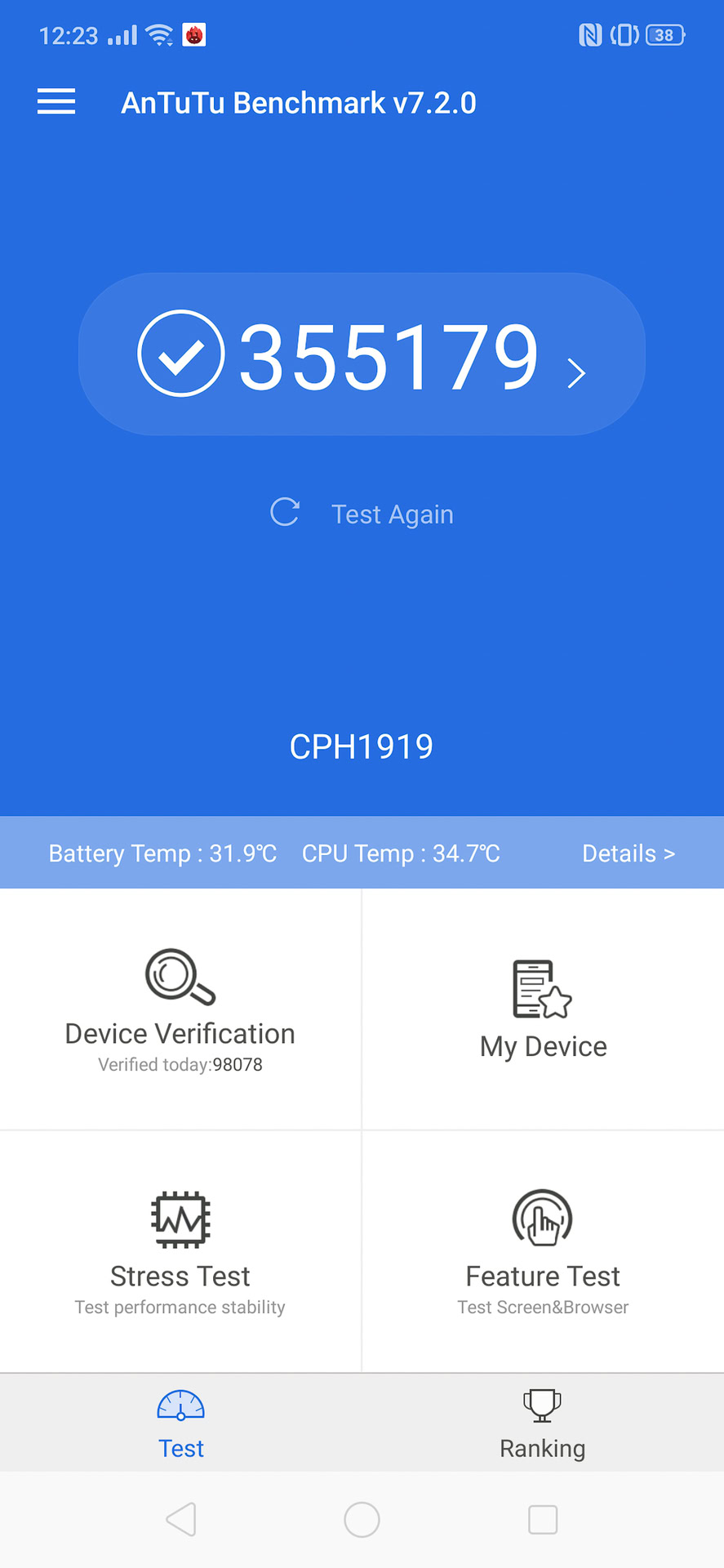Tap Test Again to rerun benchmark

tap(363, 514)
